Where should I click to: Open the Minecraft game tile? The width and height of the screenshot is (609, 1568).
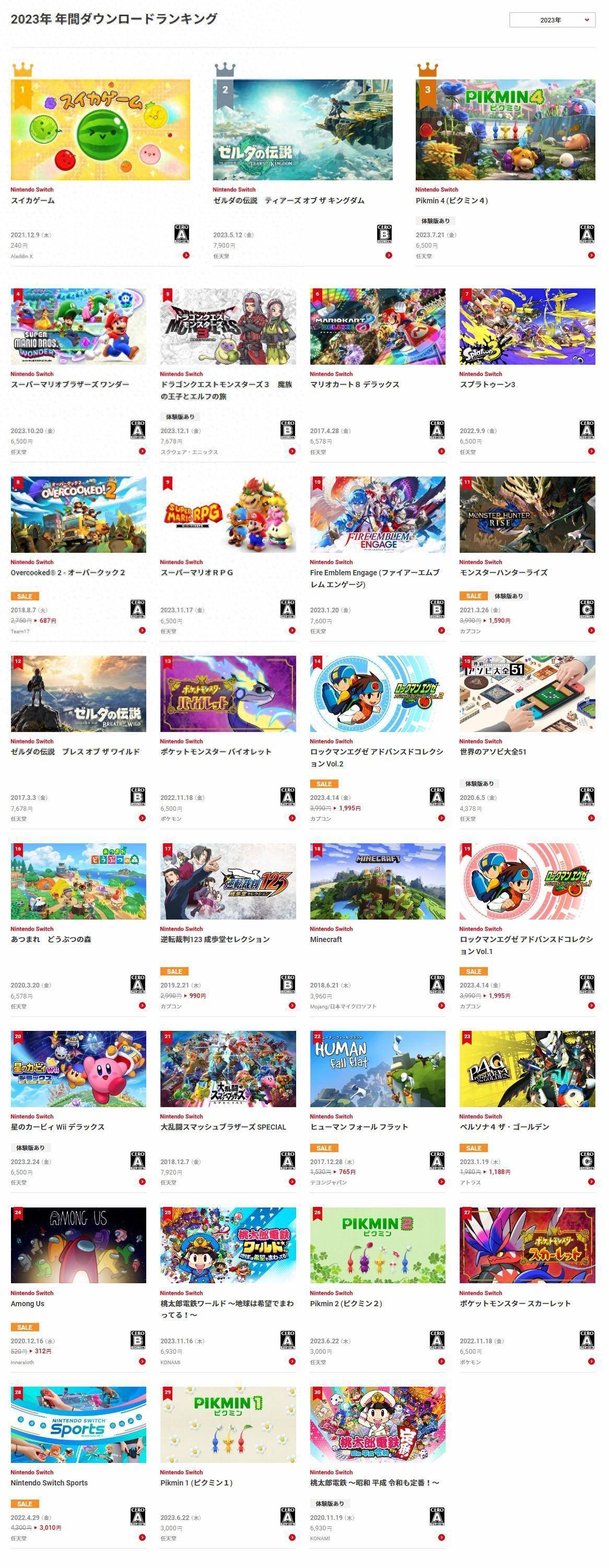(x=377, y=881)
